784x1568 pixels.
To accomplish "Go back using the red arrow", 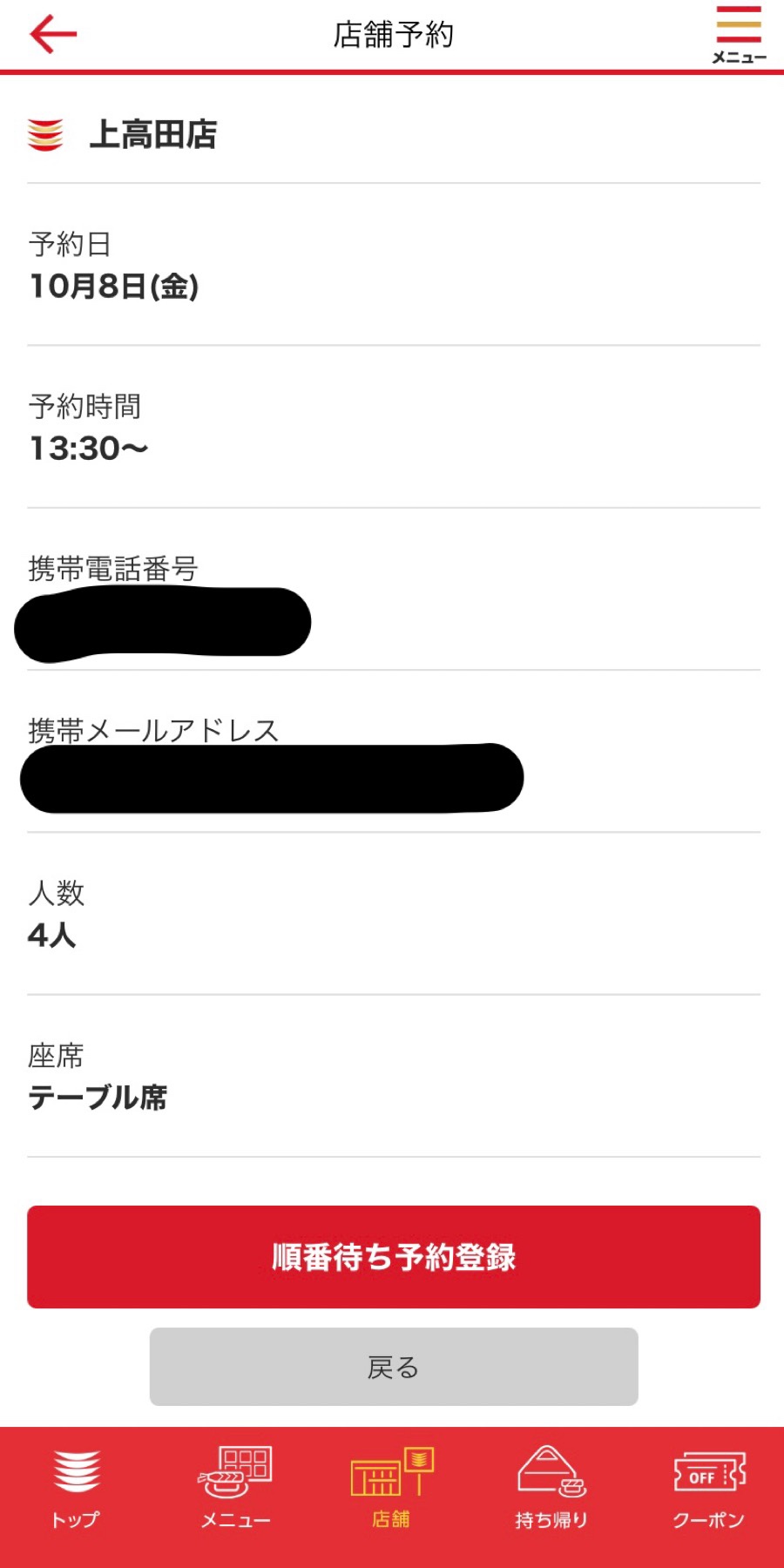I will coord(53,35).
